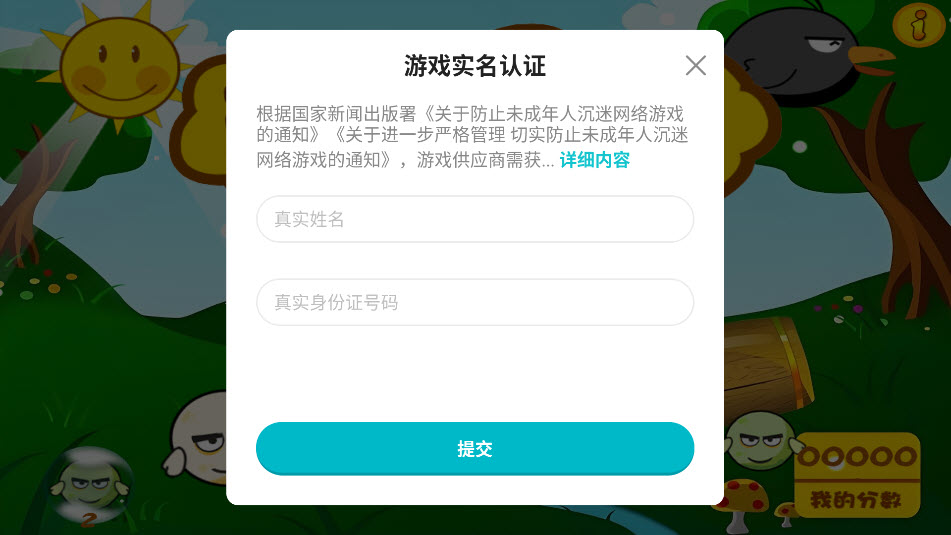This screenshot has height=535, width=951.
Task: Focus the 真实姓名 input field
Action: (x=475, y=219)
